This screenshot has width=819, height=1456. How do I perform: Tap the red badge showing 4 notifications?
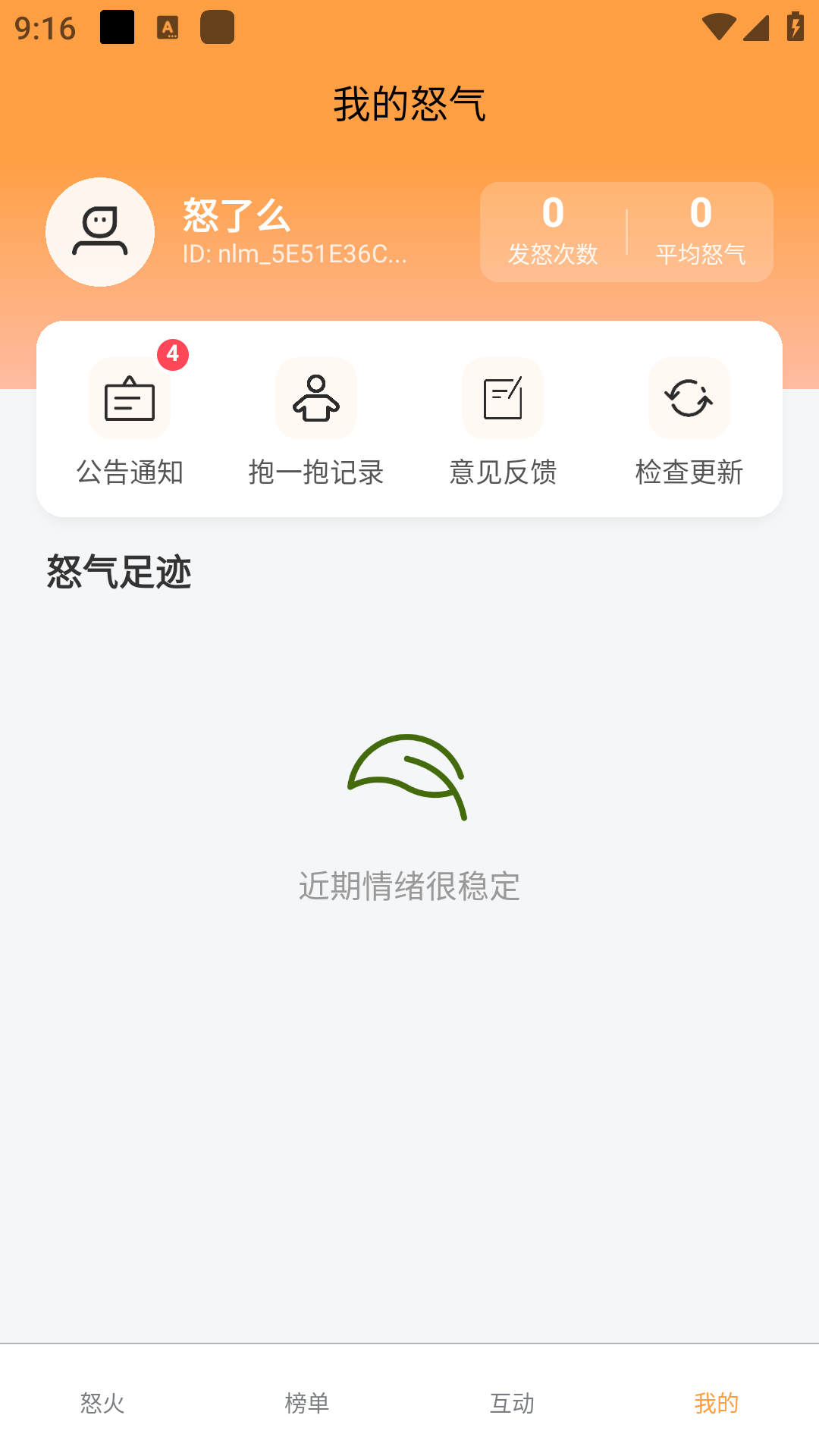(x=171, y=353)
